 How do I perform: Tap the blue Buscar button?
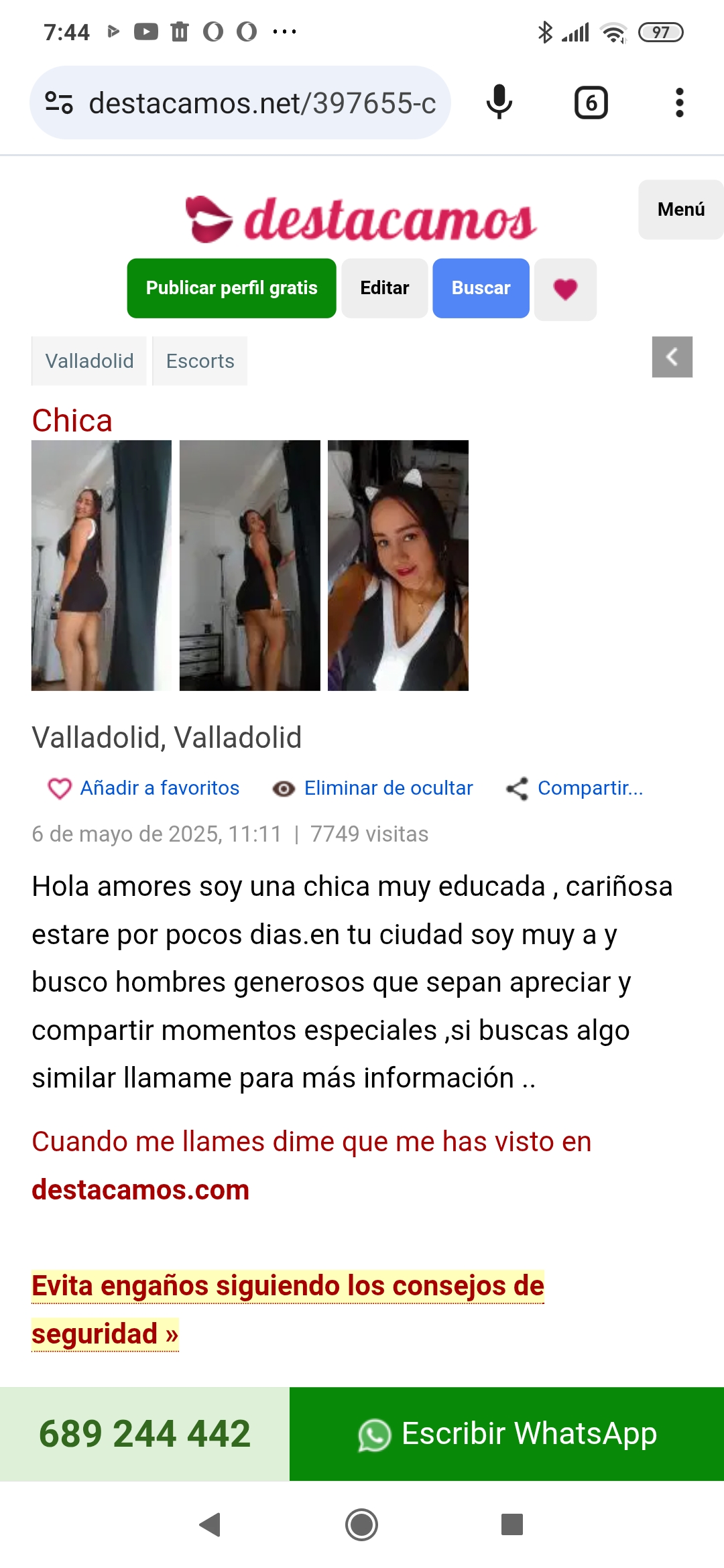click(x=481, y=288)
